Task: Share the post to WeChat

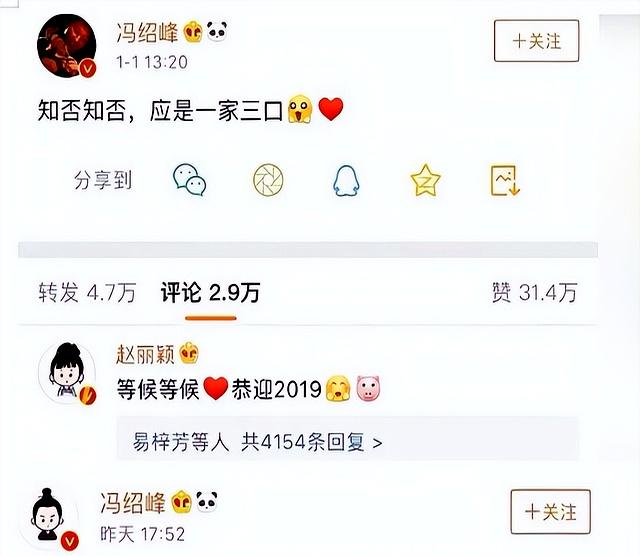Action: (190, 180)
